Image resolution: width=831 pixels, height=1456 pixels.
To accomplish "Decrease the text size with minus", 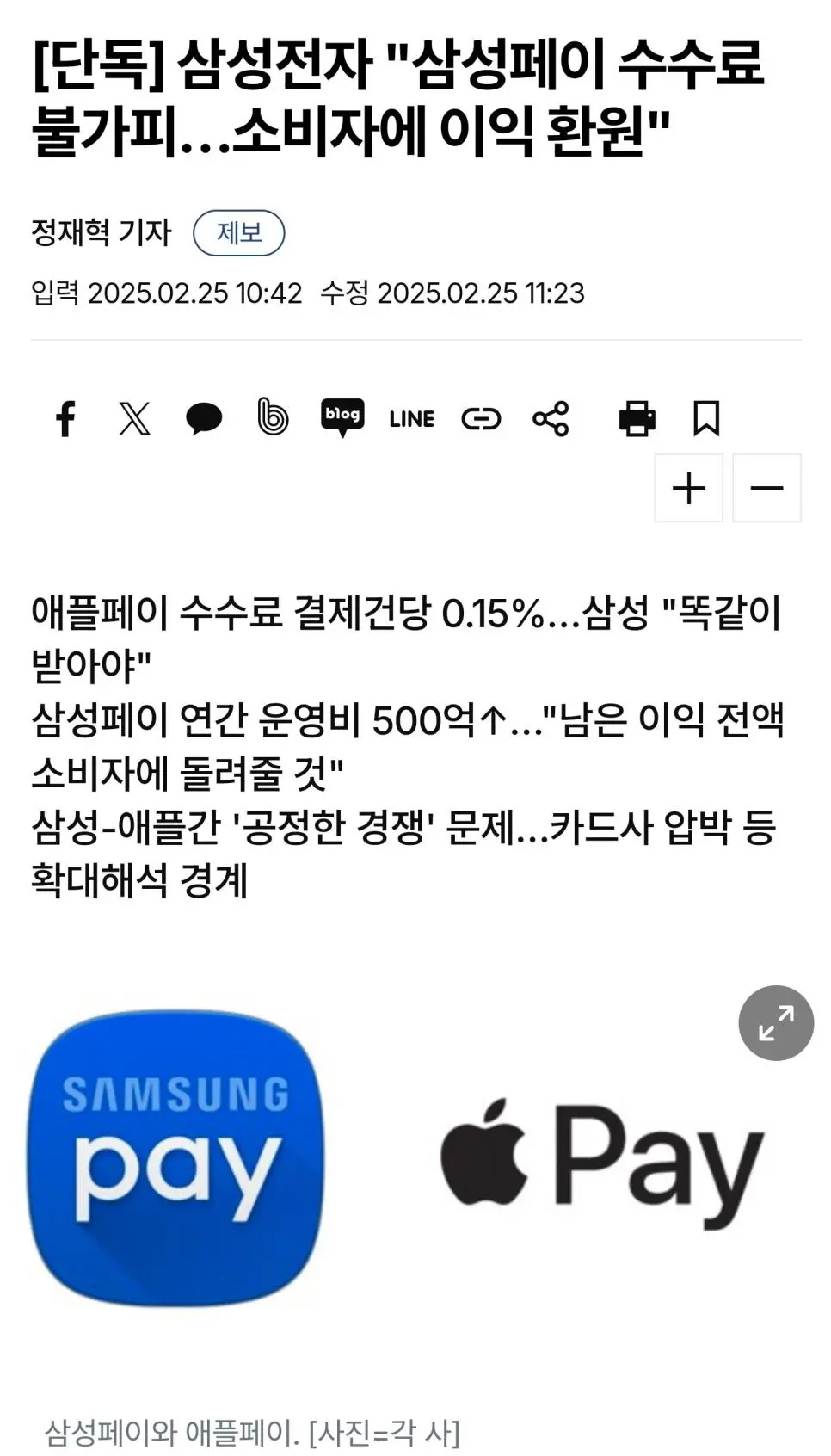I will (x=766, y=489).
